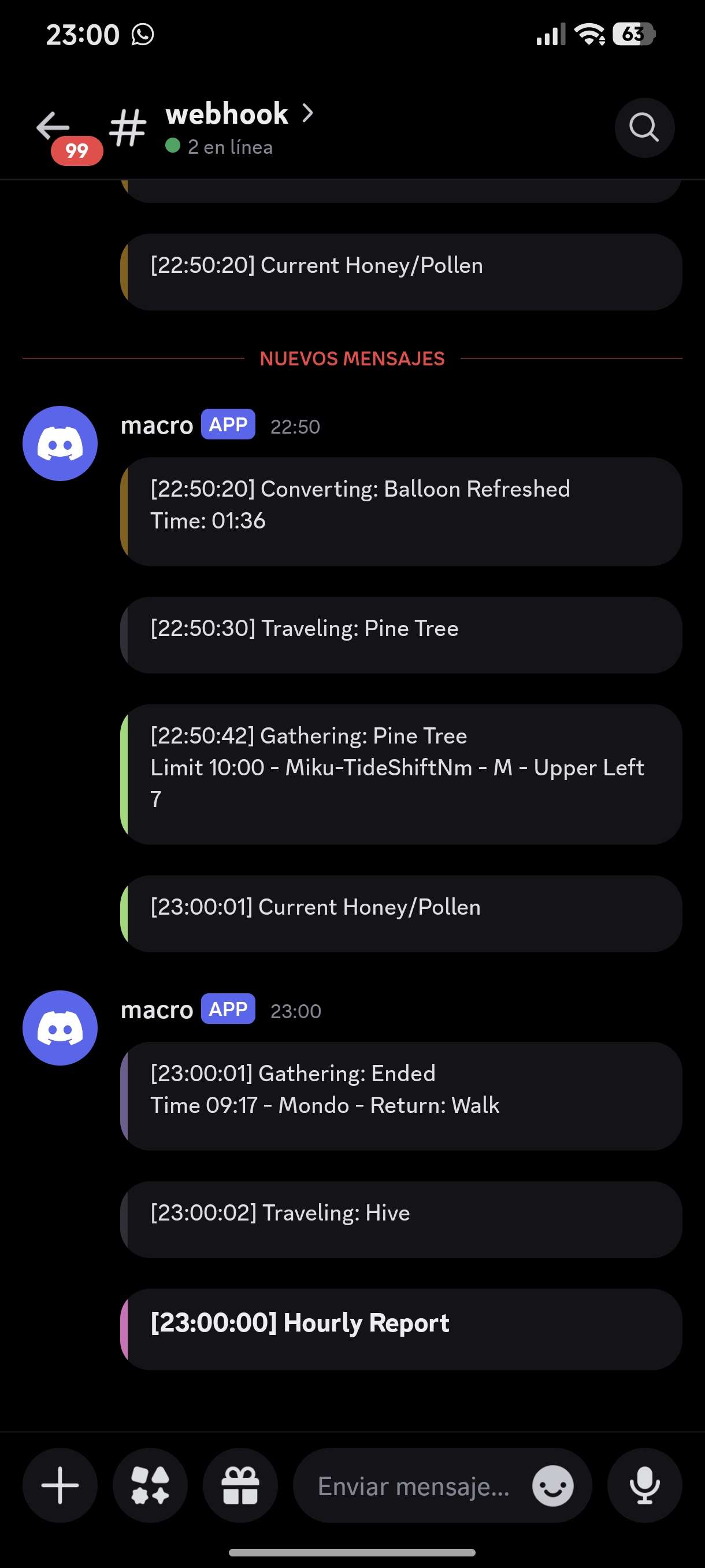Open the apps and games icon
This screenshot has width=705, height=1568.
(x=150, y=1485)
